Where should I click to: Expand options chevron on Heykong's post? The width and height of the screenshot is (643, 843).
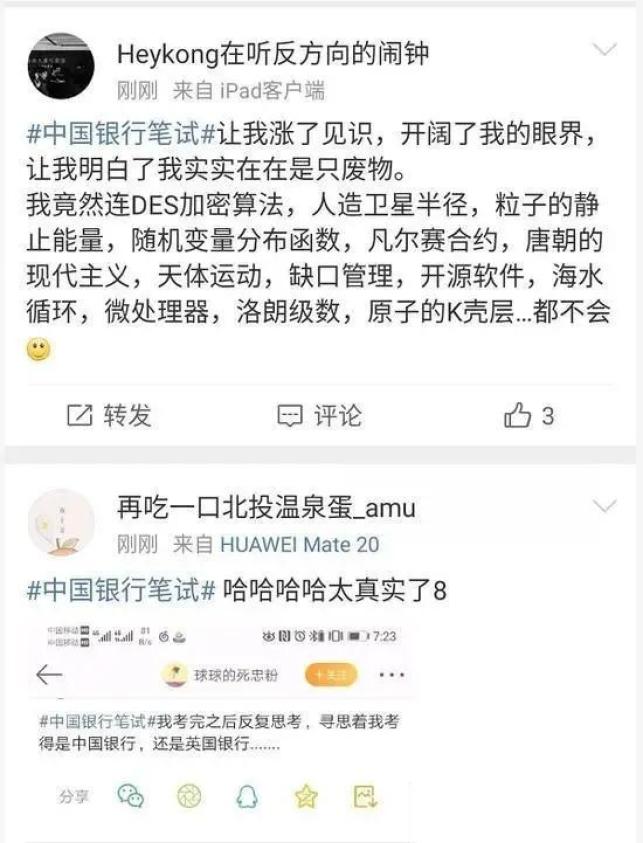click(605, 49)
